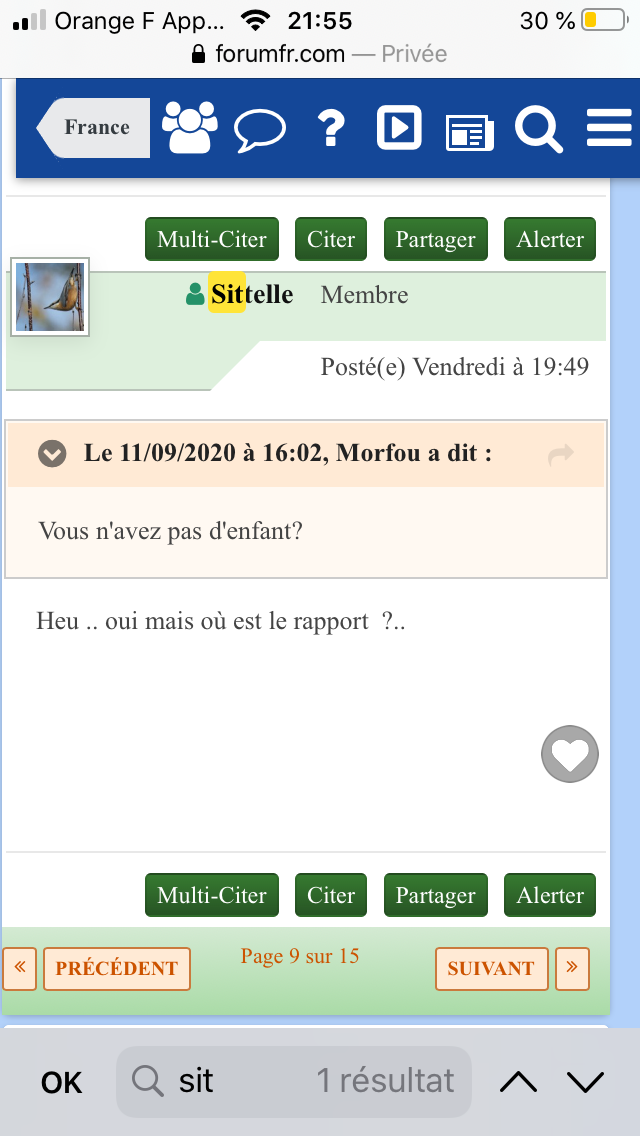Viewport: 640px width, 1136px height.
Task: Open the hamburger menu
Action: tap(610, 128)
